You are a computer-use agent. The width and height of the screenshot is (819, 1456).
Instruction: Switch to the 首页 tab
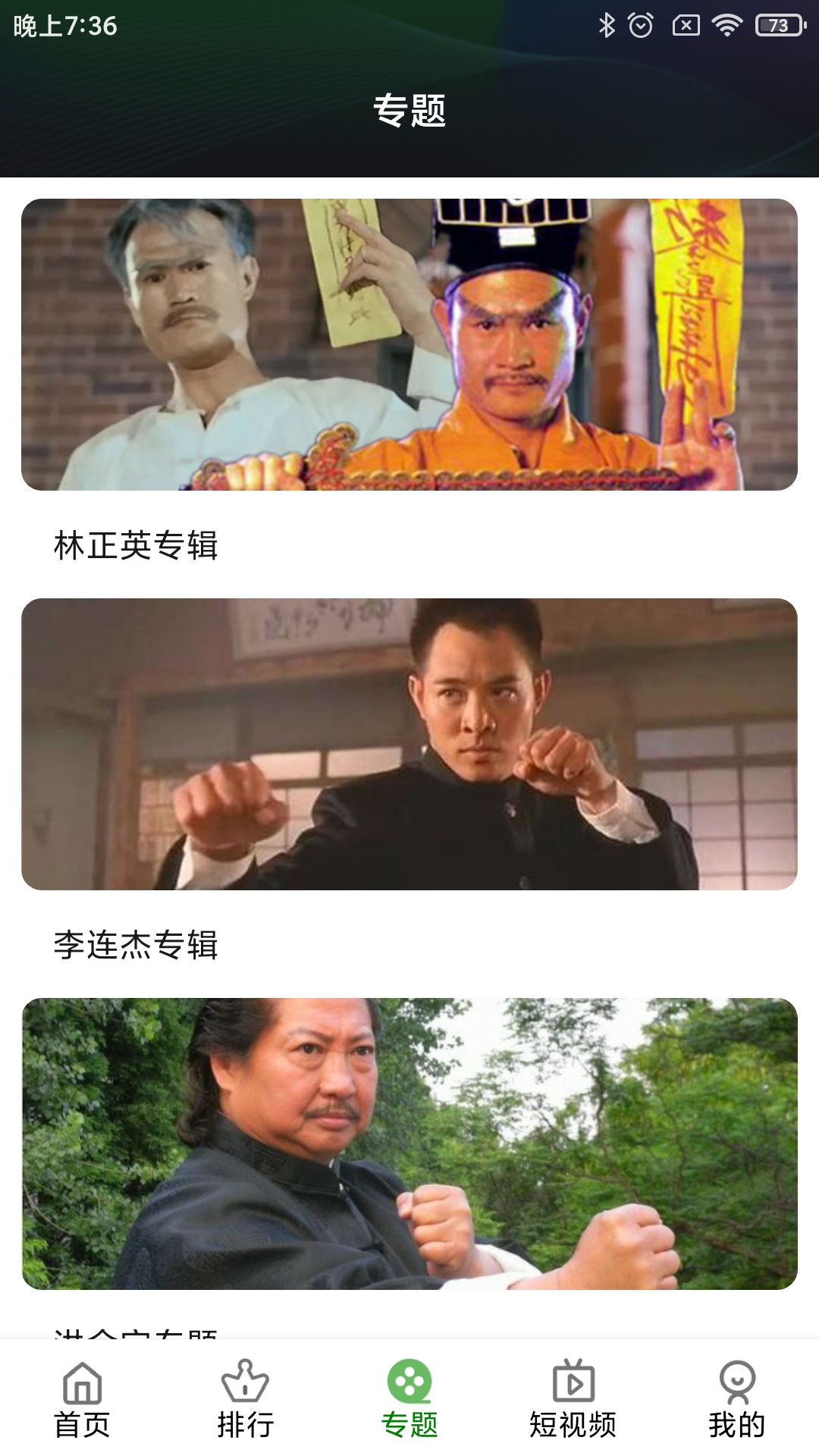(82, 1399)
